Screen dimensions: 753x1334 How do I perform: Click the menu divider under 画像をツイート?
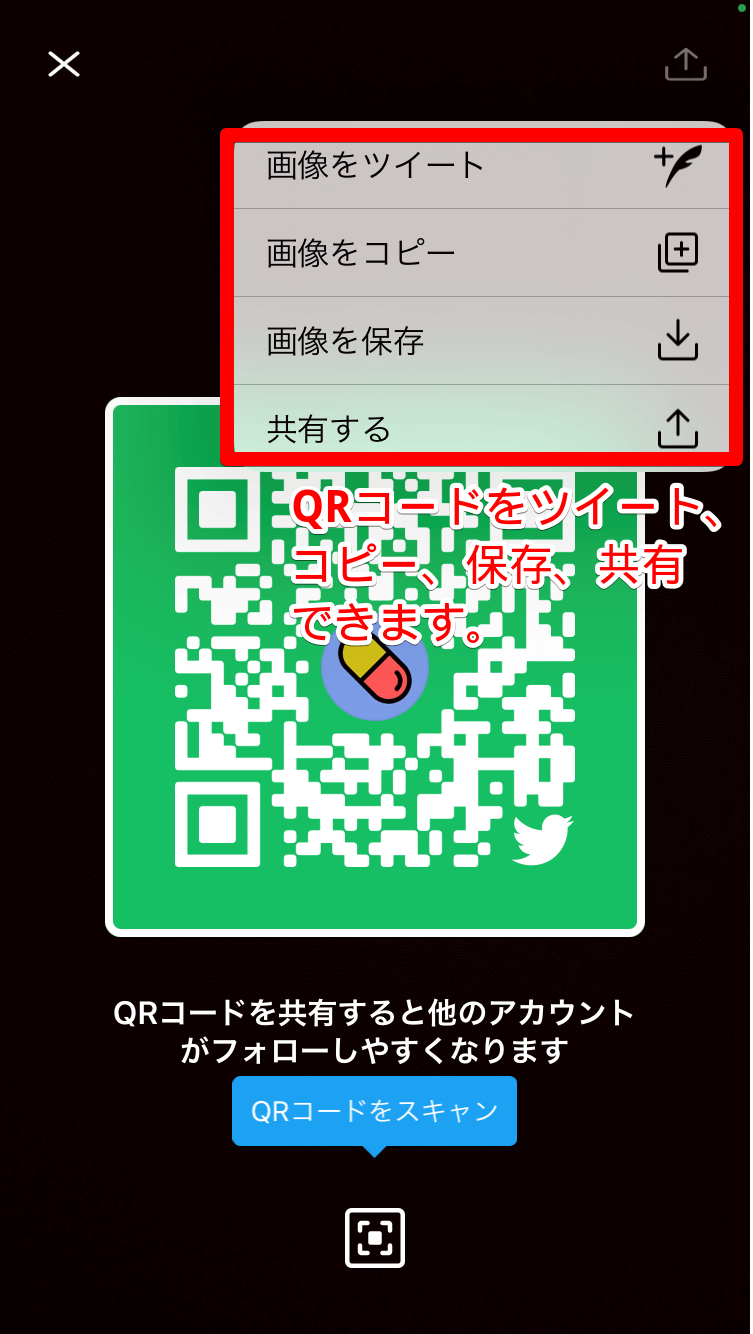click(480, 209)
